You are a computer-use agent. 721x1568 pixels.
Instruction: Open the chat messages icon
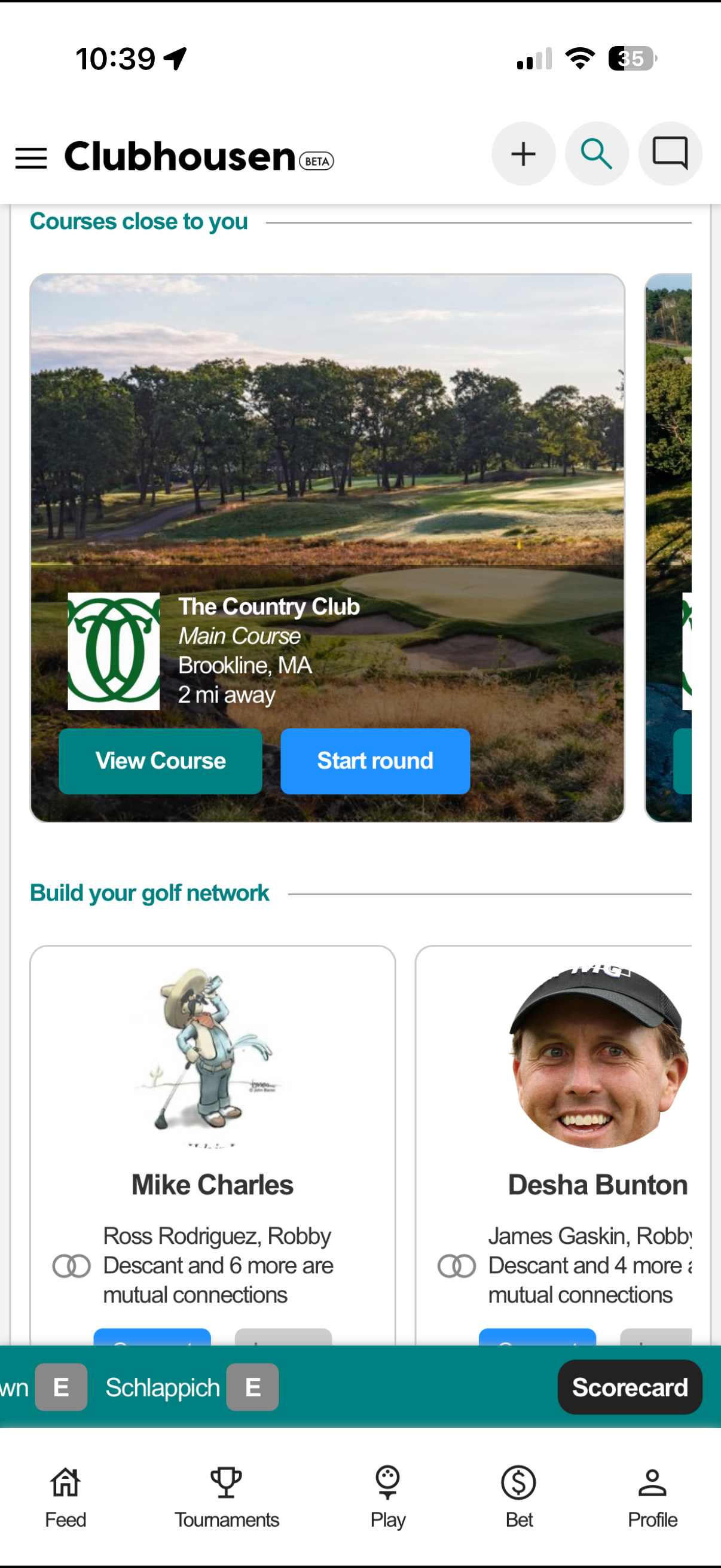(x=670, y=153)
